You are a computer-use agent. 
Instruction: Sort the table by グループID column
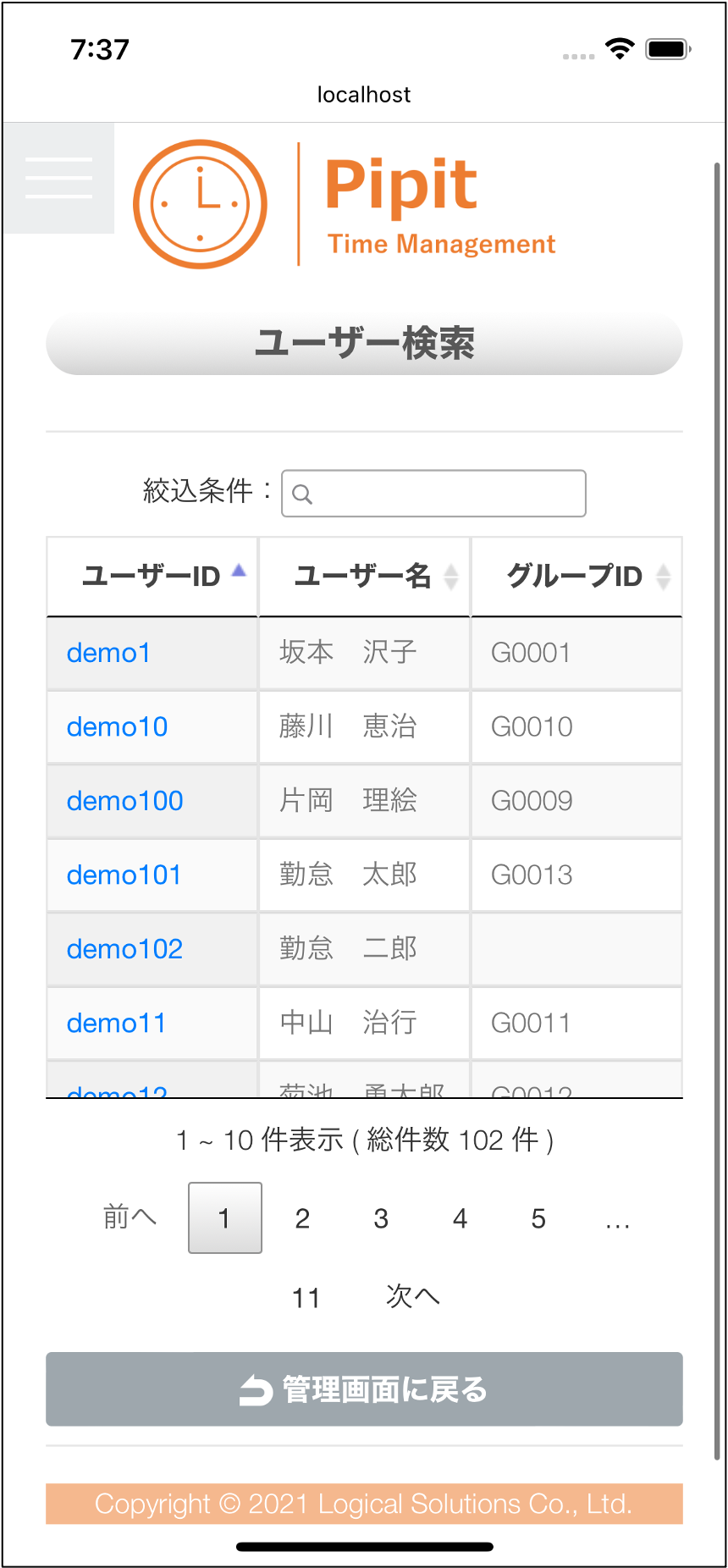click(576, 577)
